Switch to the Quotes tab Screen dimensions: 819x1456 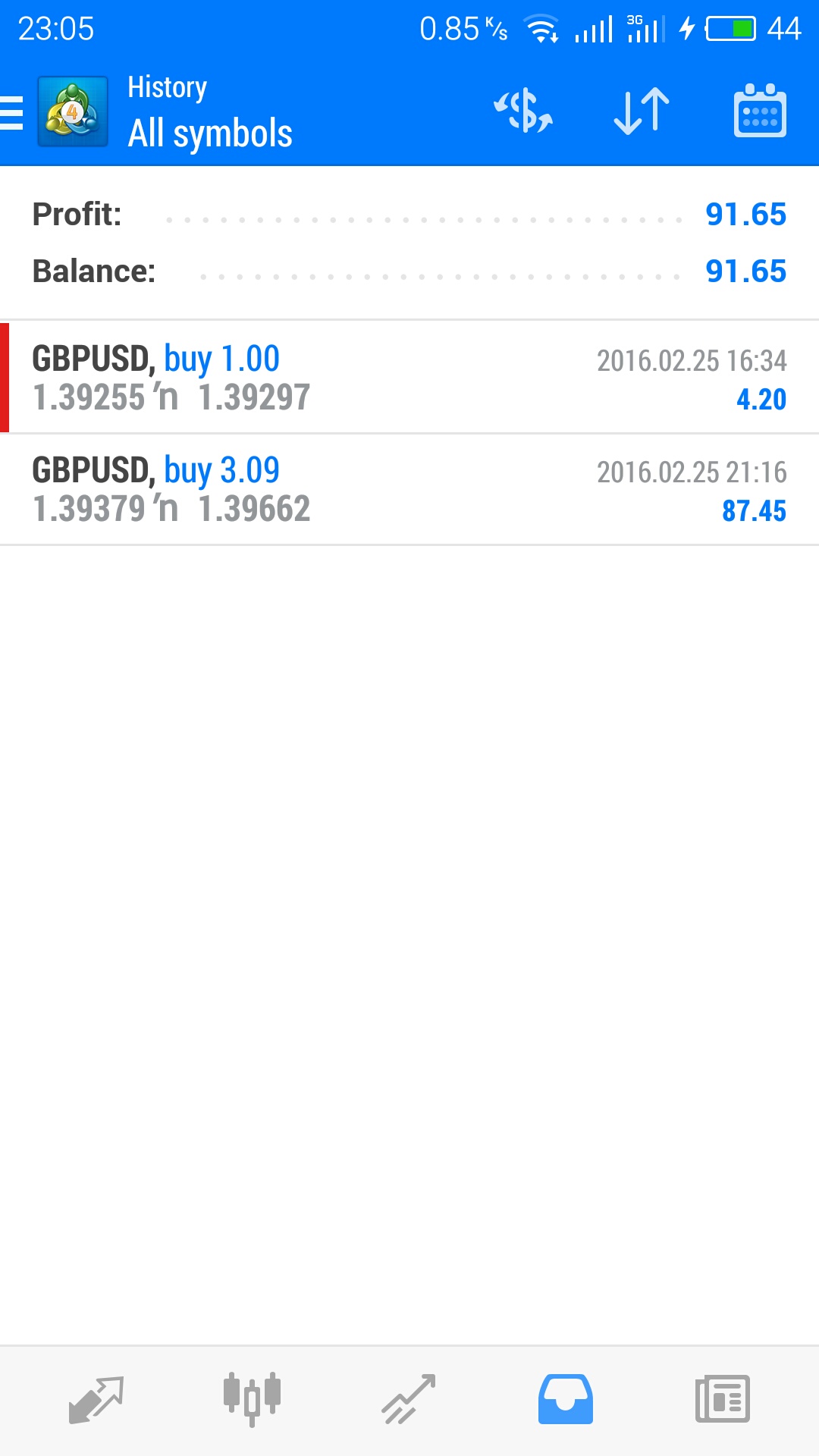[96, 1399]
